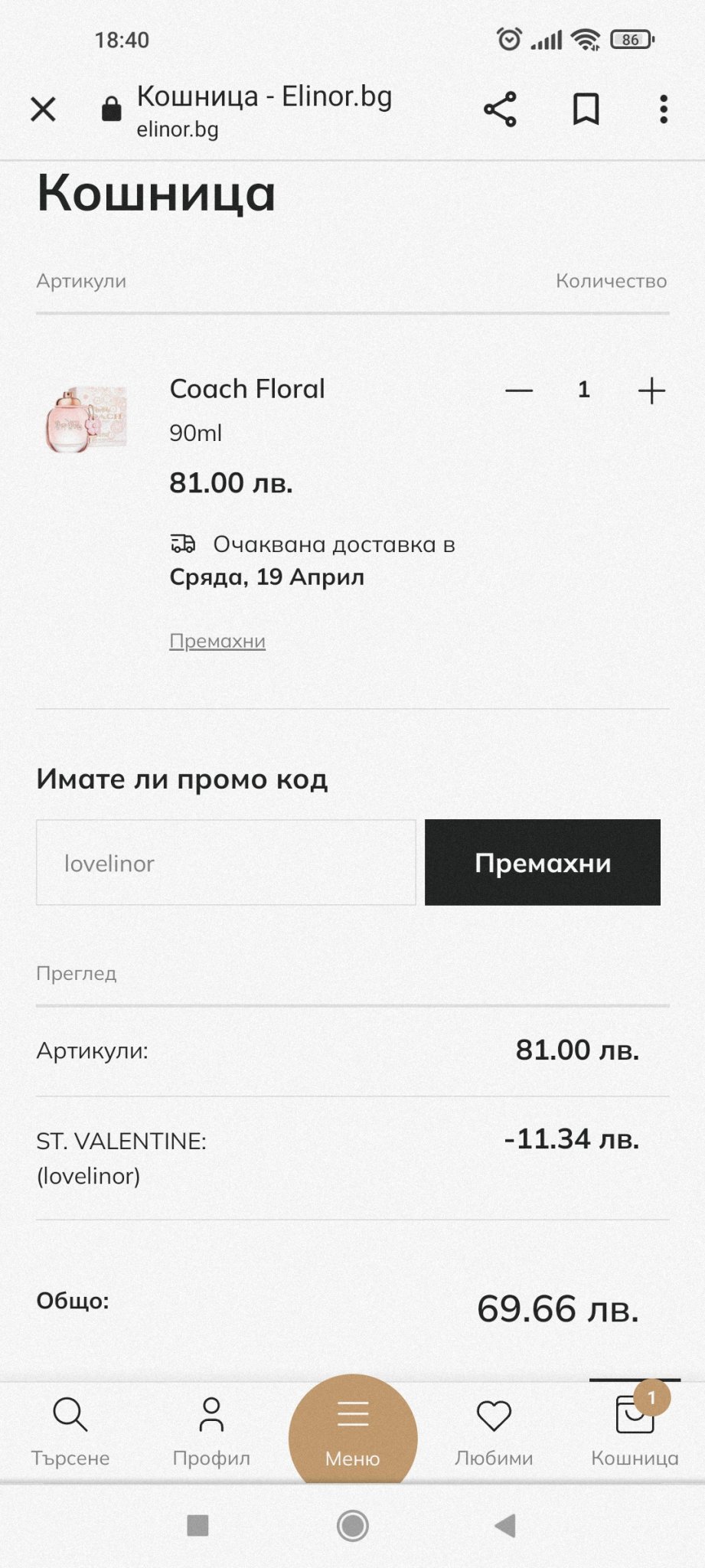Bookmark this page
The width and height of the screenshot is (705, 1568).
point(586,109)
